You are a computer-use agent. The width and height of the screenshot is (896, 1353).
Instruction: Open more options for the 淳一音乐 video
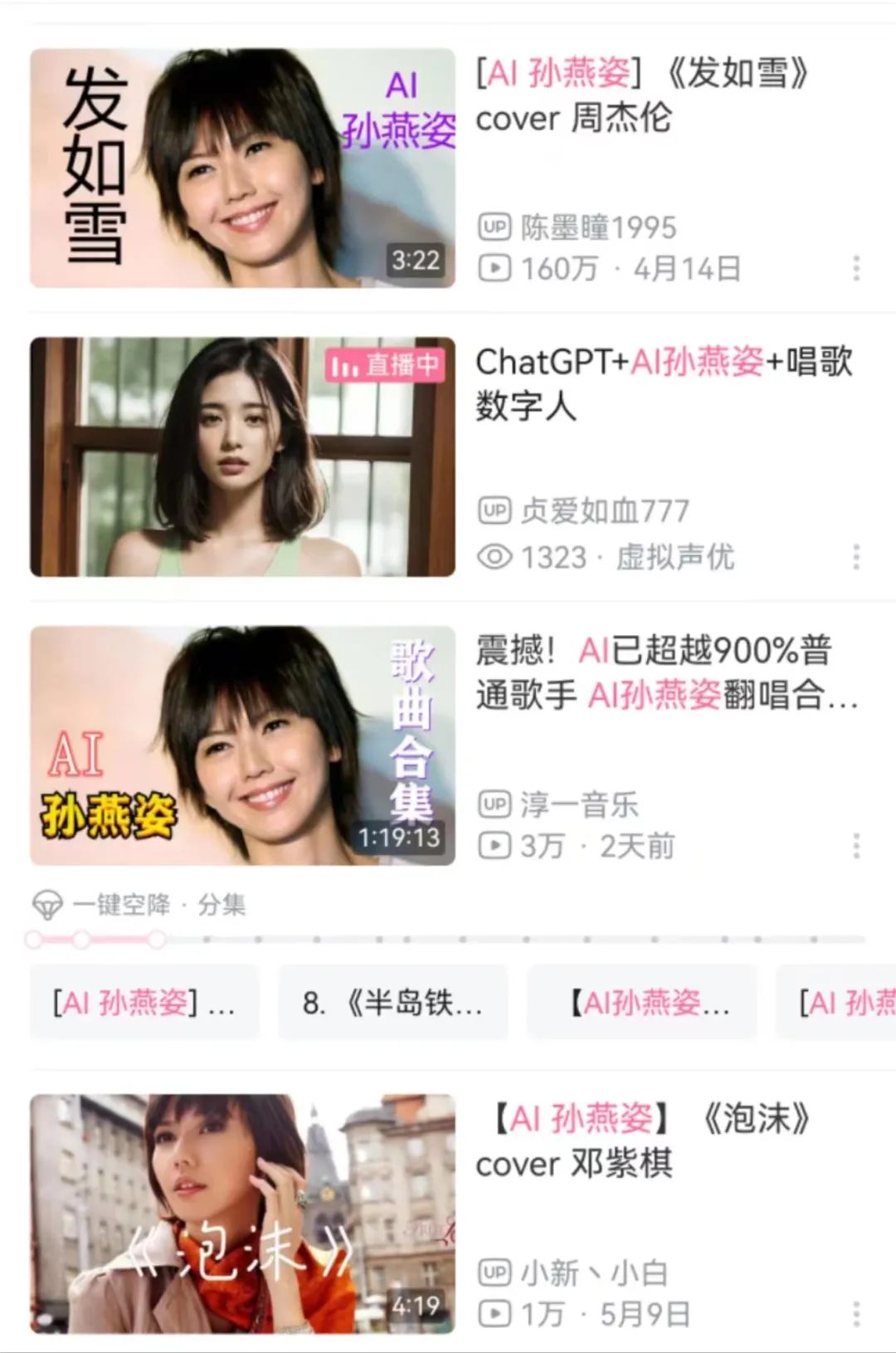[856, 846]
